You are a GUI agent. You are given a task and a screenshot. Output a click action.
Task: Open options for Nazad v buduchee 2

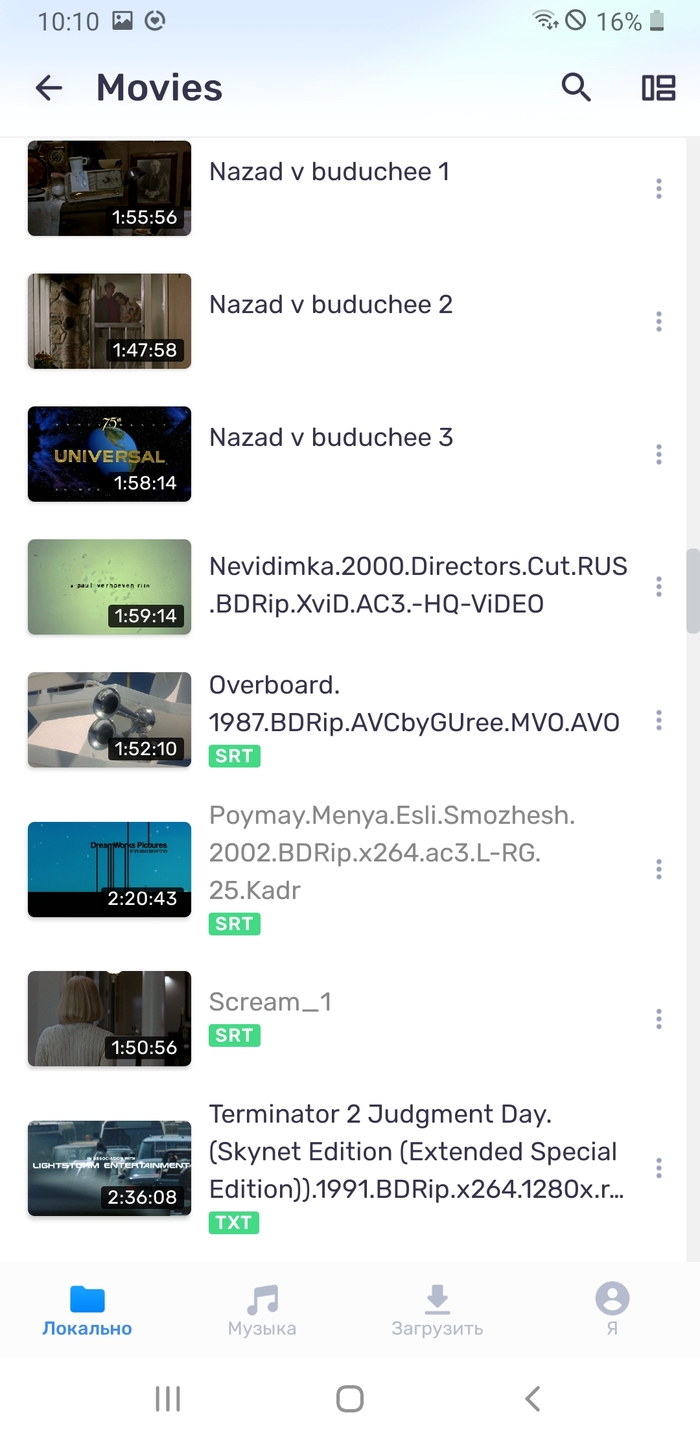point(658,321)
